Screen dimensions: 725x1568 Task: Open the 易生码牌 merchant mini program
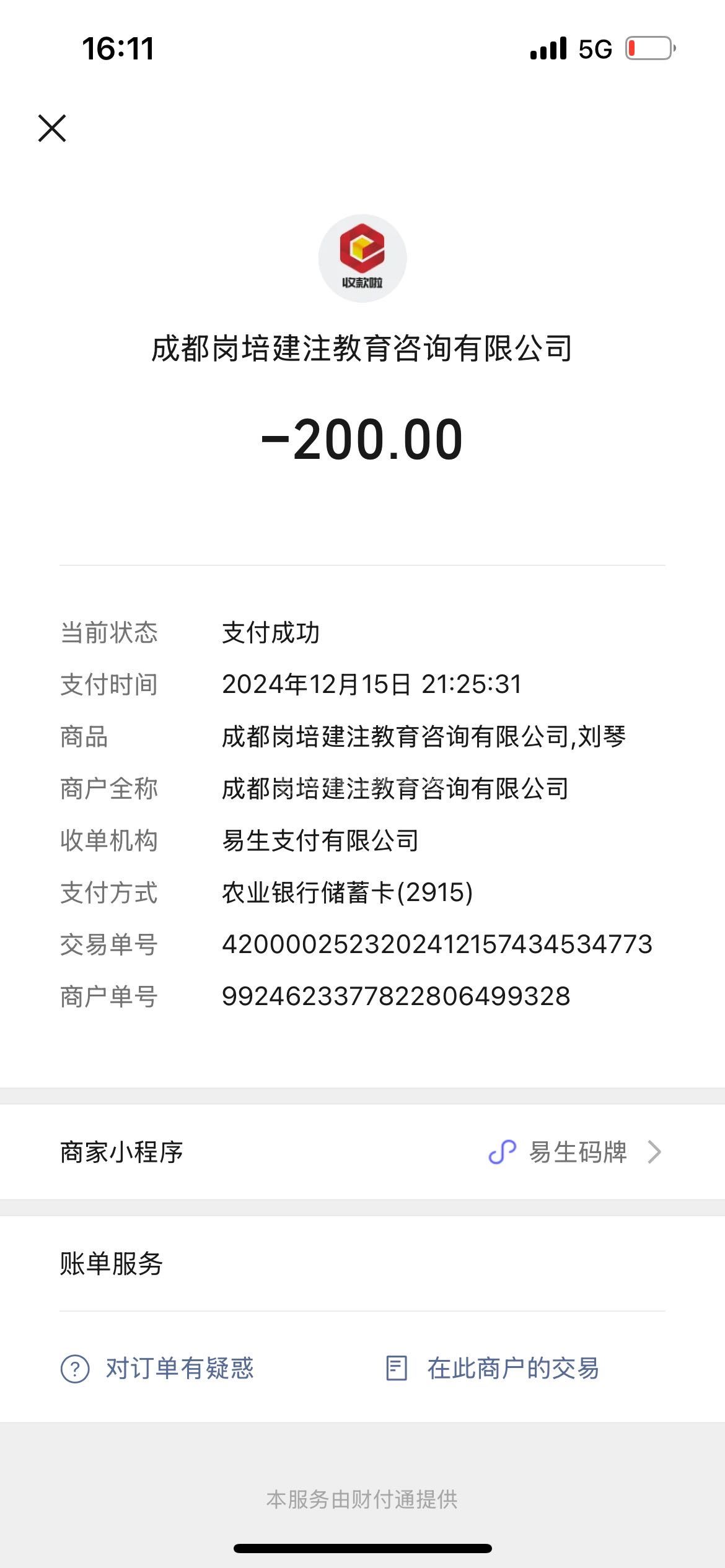tap(576, 1152)
